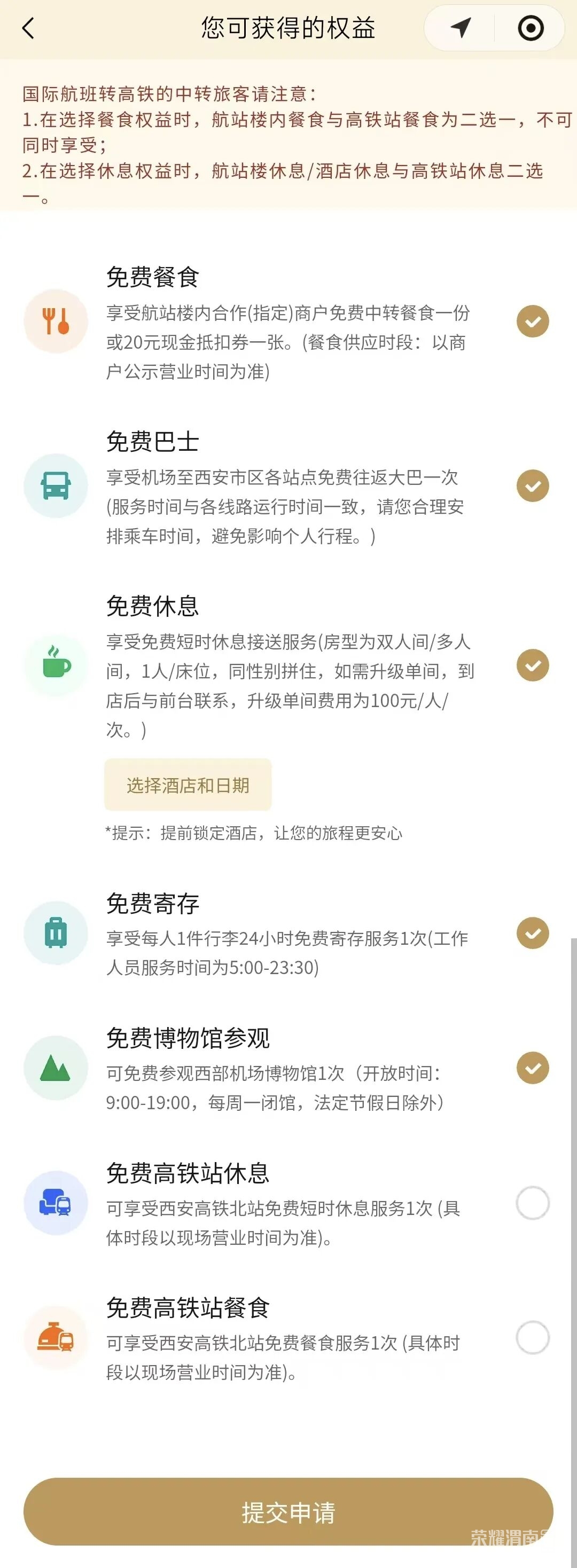577x1568 pixels.
Task: Go back using the top-left arrow
Action: [28, 28]
